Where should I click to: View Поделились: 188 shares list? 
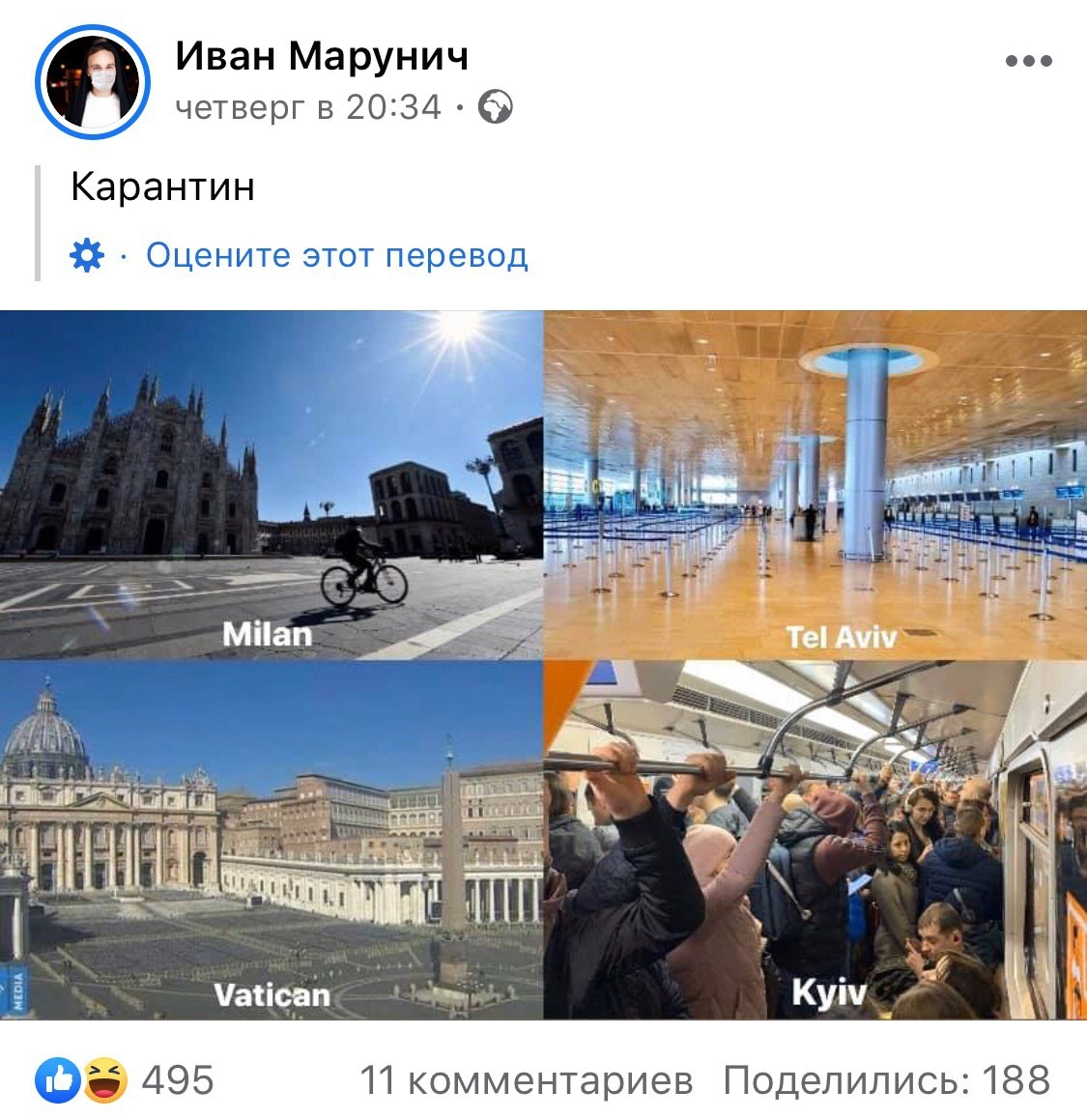[886, 1079]
